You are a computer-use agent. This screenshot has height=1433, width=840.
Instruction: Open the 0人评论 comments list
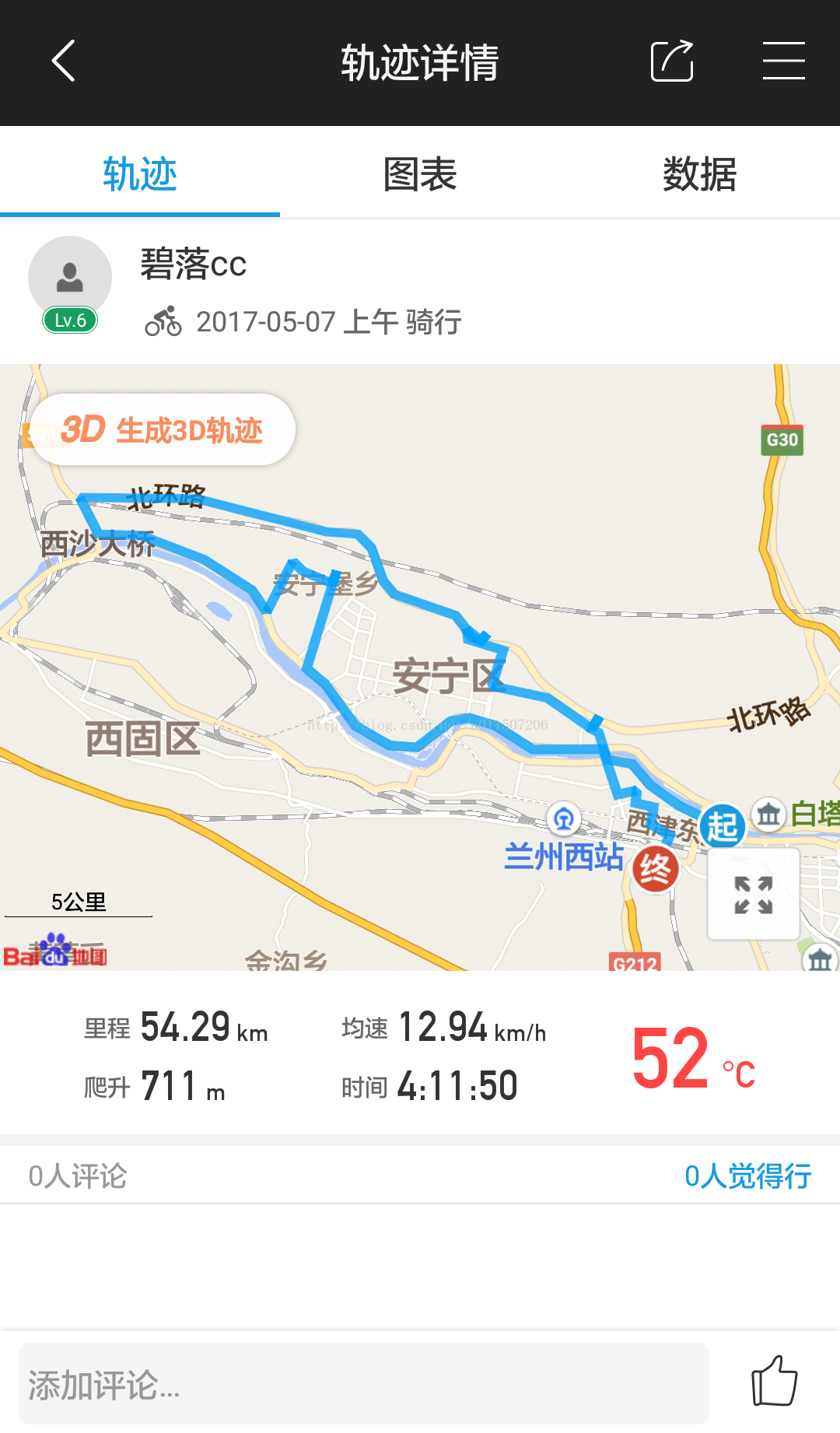click(x=78, y=1175)
